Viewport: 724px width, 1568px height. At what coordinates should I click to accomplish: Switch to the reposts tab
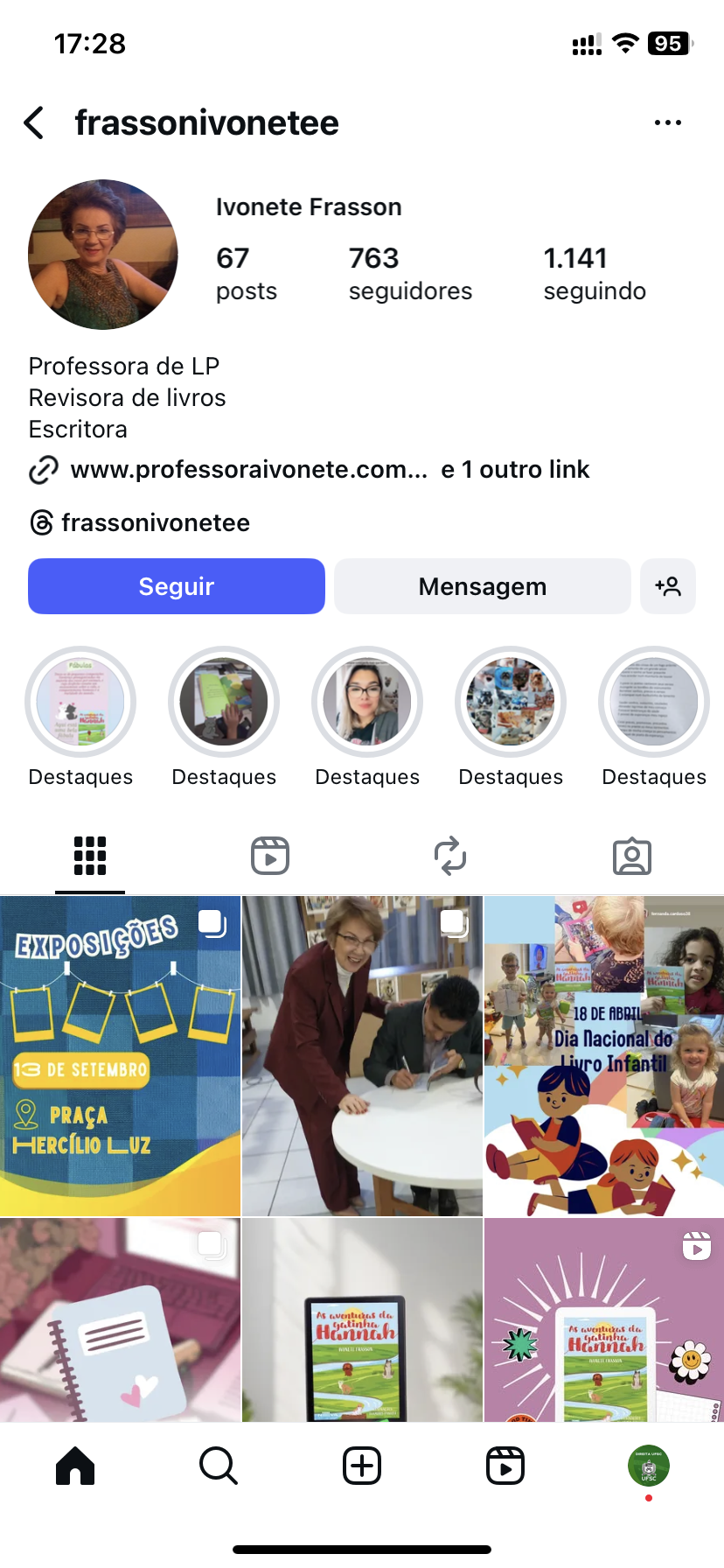(450, 856)
